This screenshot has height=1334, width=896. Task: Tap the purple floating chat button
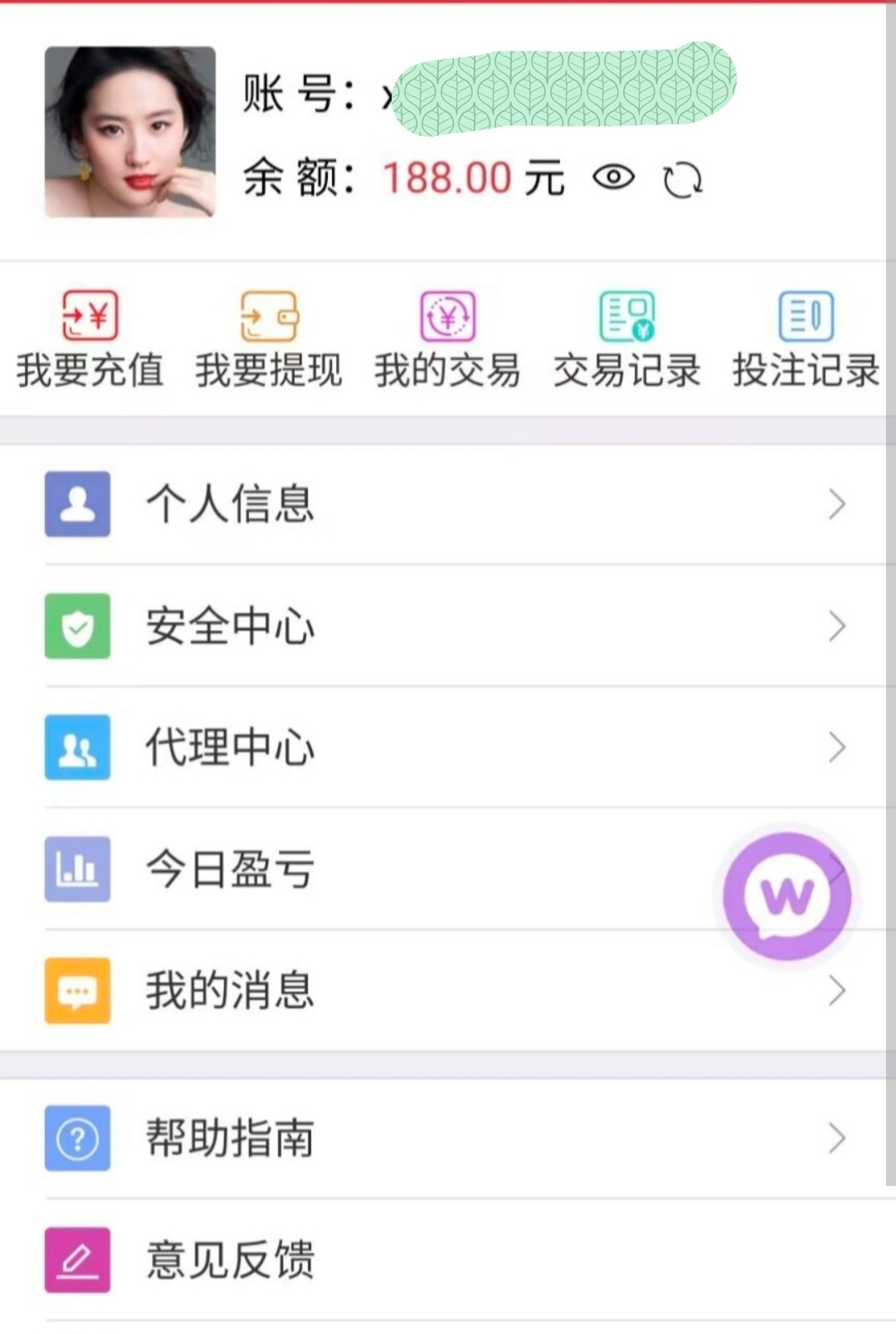(786, 896)
